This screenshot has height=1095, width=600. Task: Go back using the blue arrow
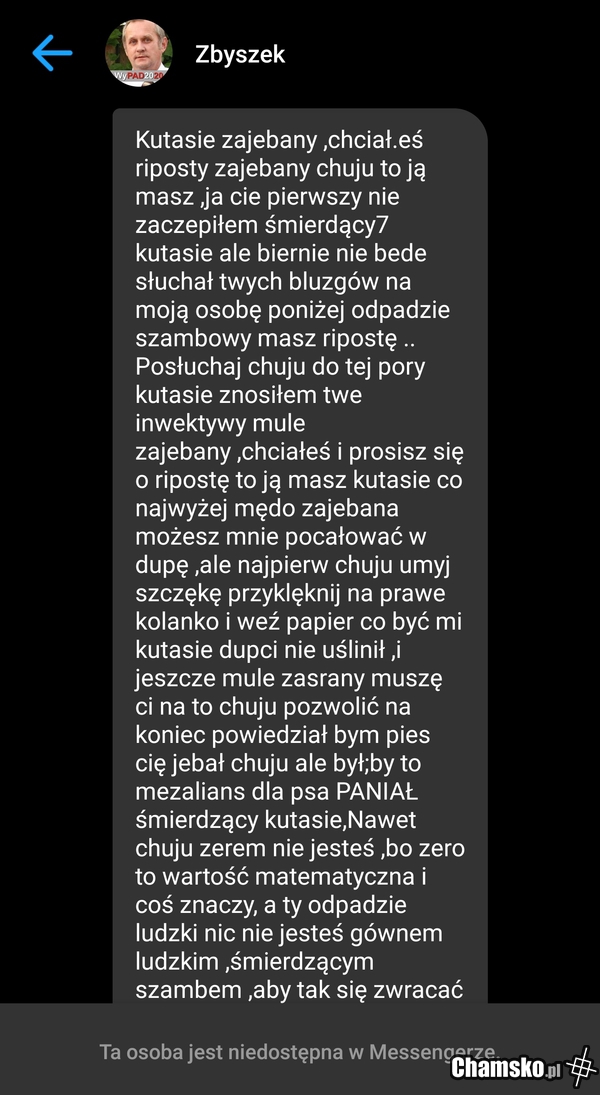click(52, 54)
